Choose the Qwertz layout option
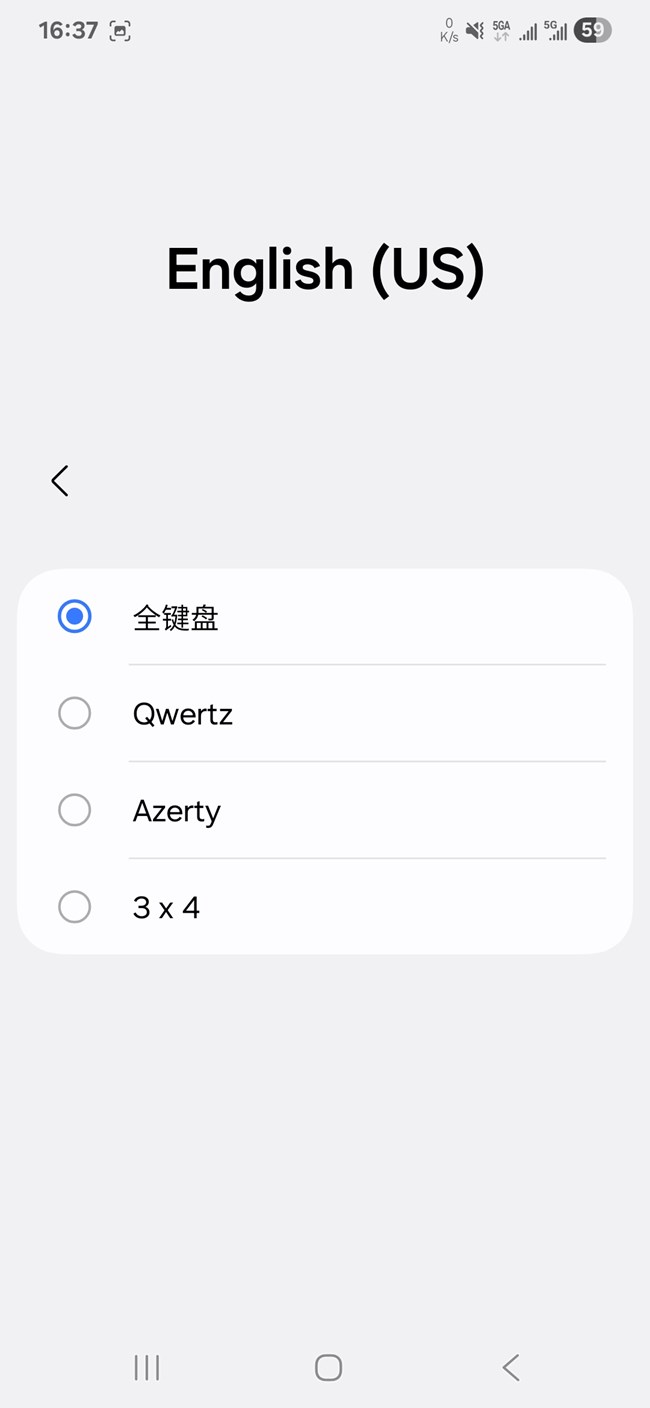 (x=325, y=714)
